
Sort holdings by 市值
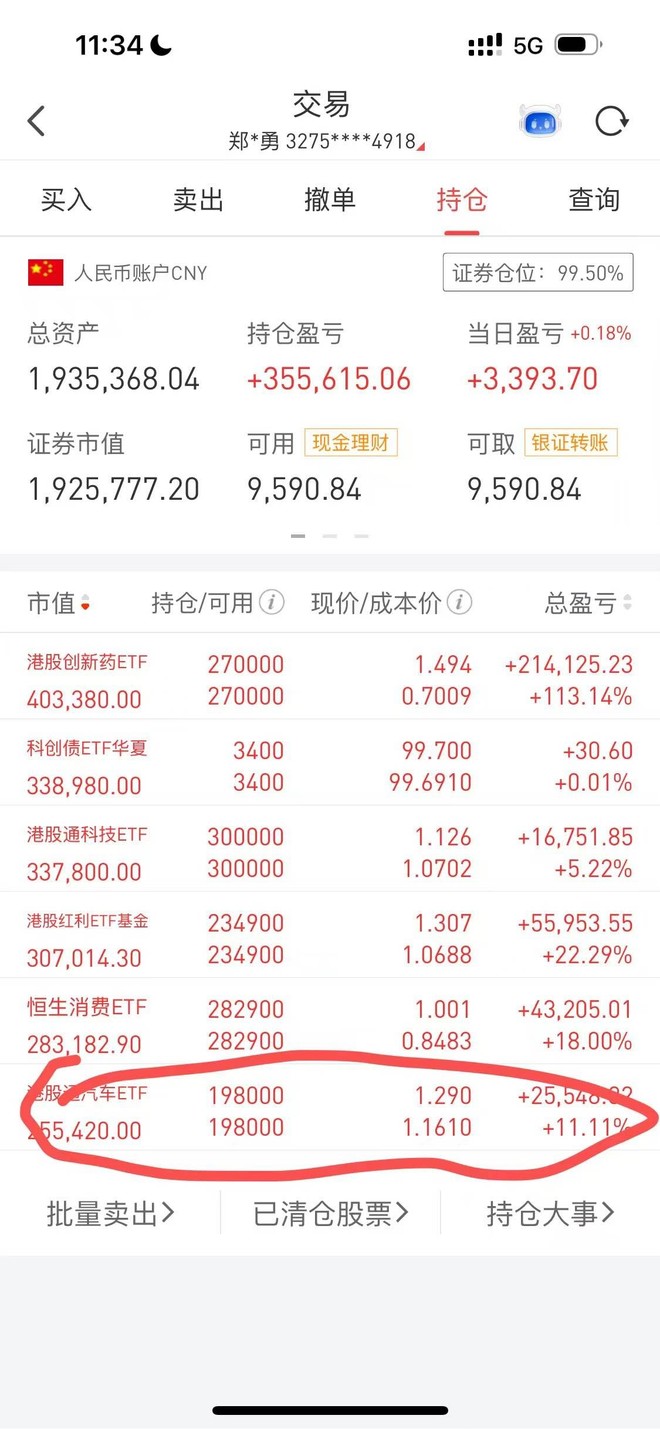pos(59,603)
